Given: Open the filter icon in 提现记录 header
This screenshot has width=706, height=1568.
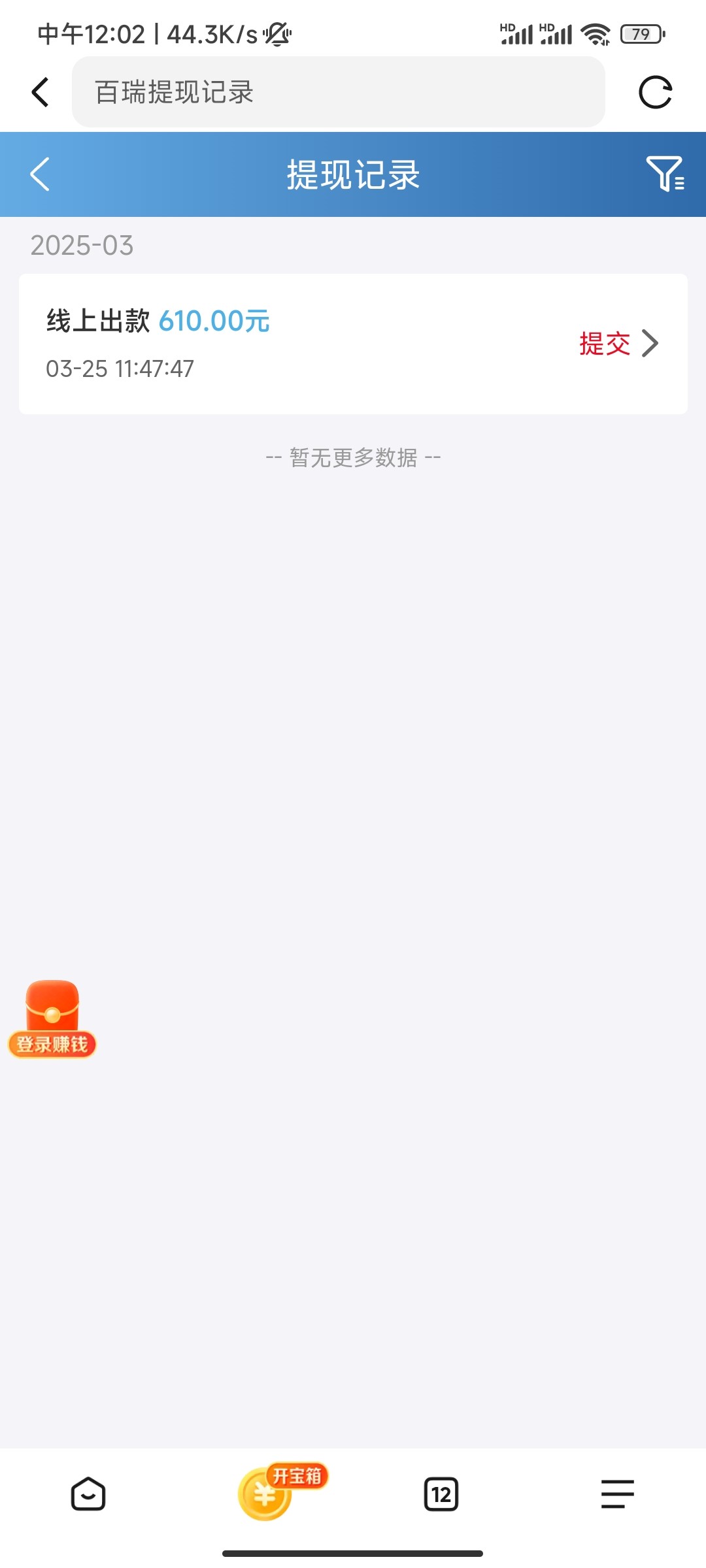Looking at the screenshot, I should click(x=665, y=174).
